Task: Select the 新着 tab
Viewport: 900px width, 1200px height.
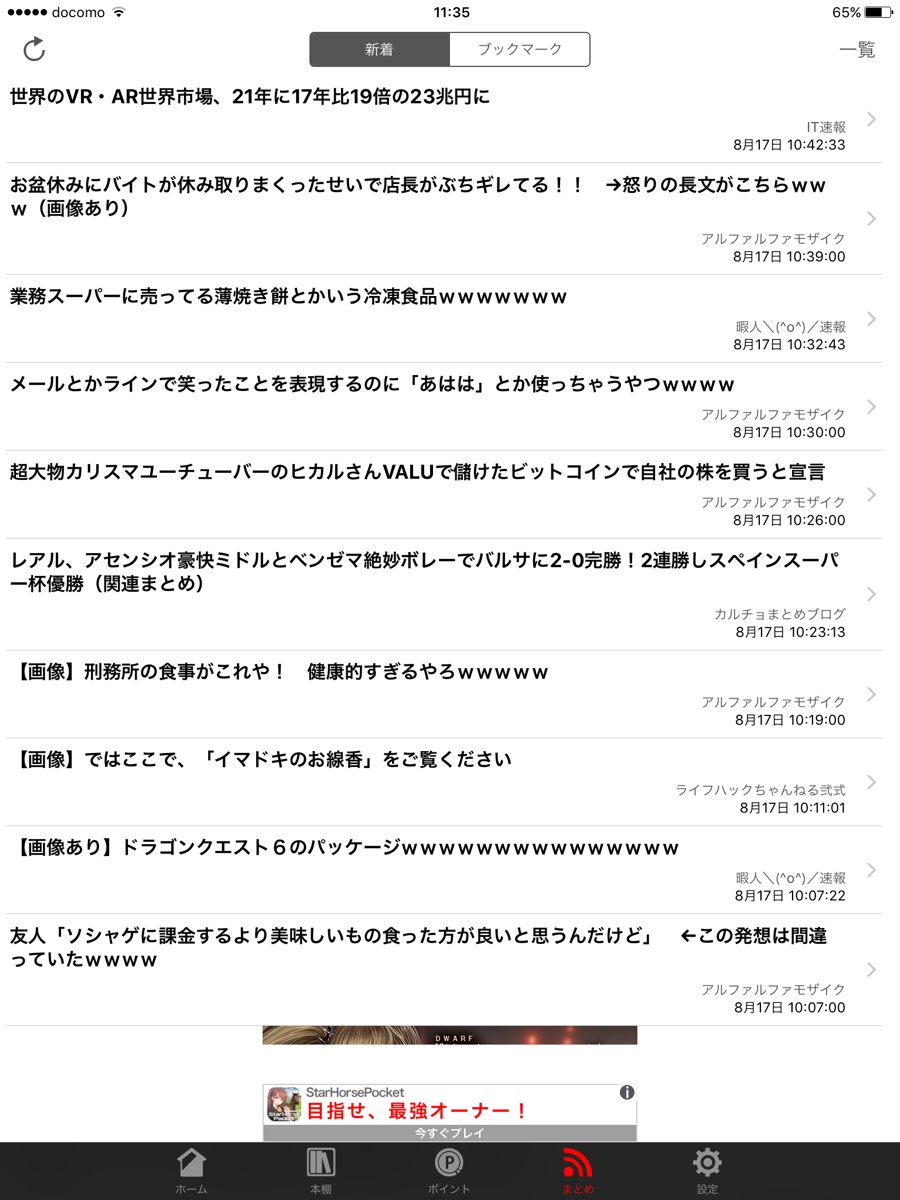Action: click(379, 49)
